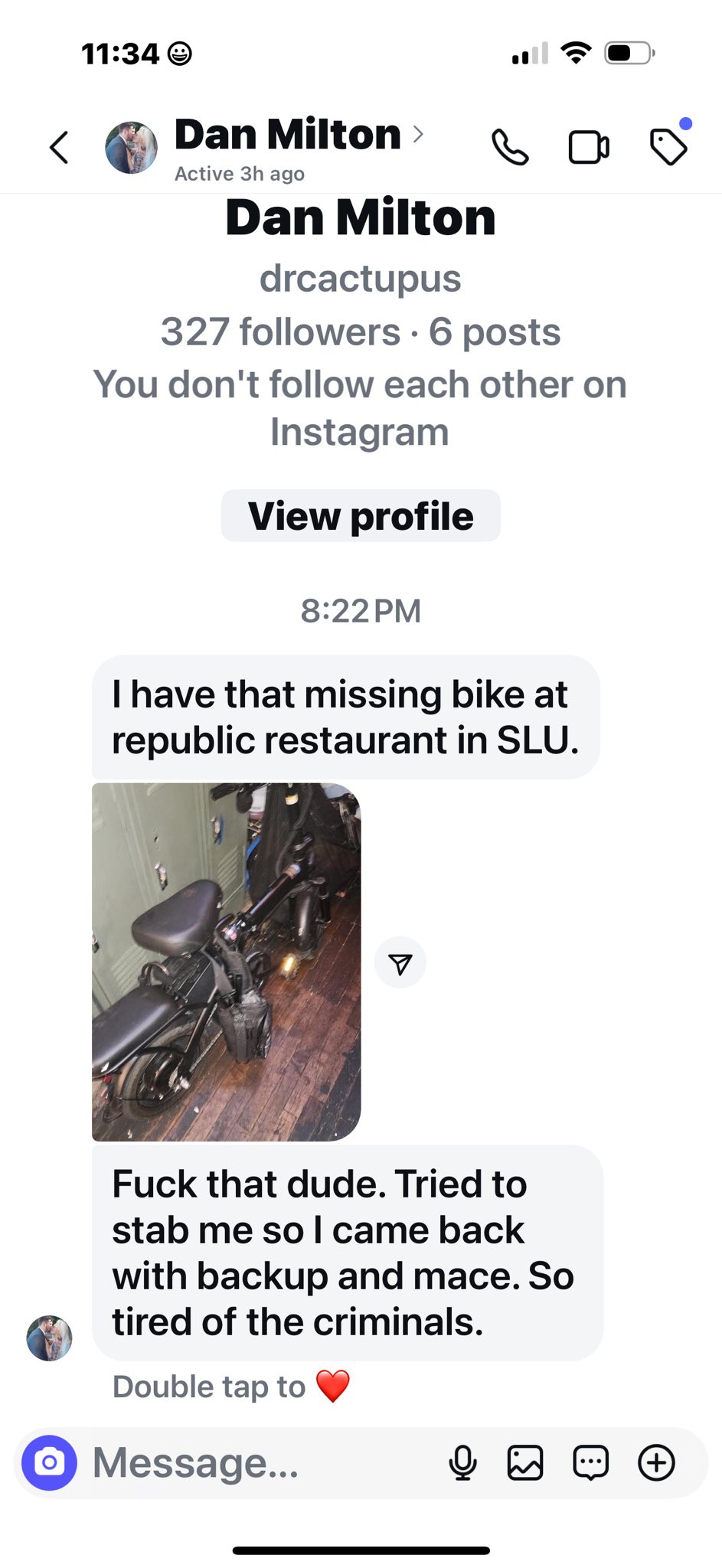Open the bike photo in the chat

tap(226, 961)
